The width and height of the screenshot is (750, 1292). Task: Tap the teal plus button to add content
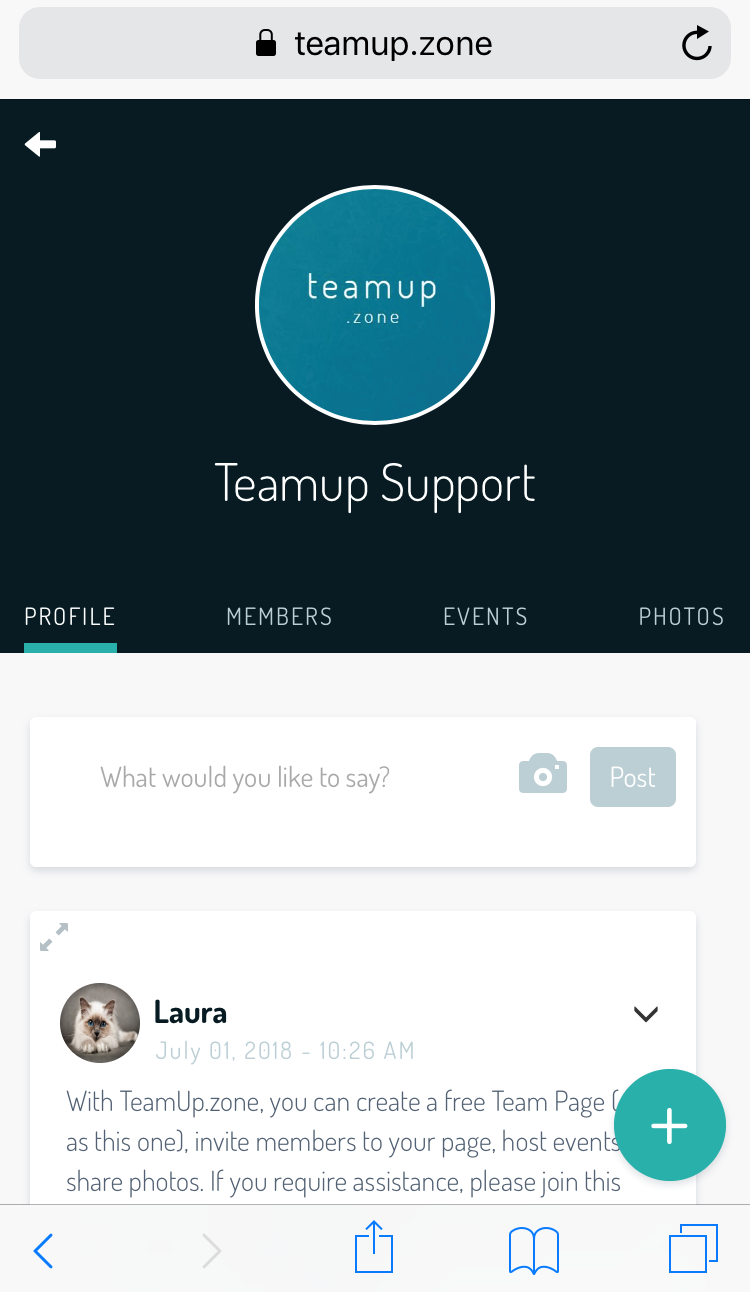(669, 1125)
